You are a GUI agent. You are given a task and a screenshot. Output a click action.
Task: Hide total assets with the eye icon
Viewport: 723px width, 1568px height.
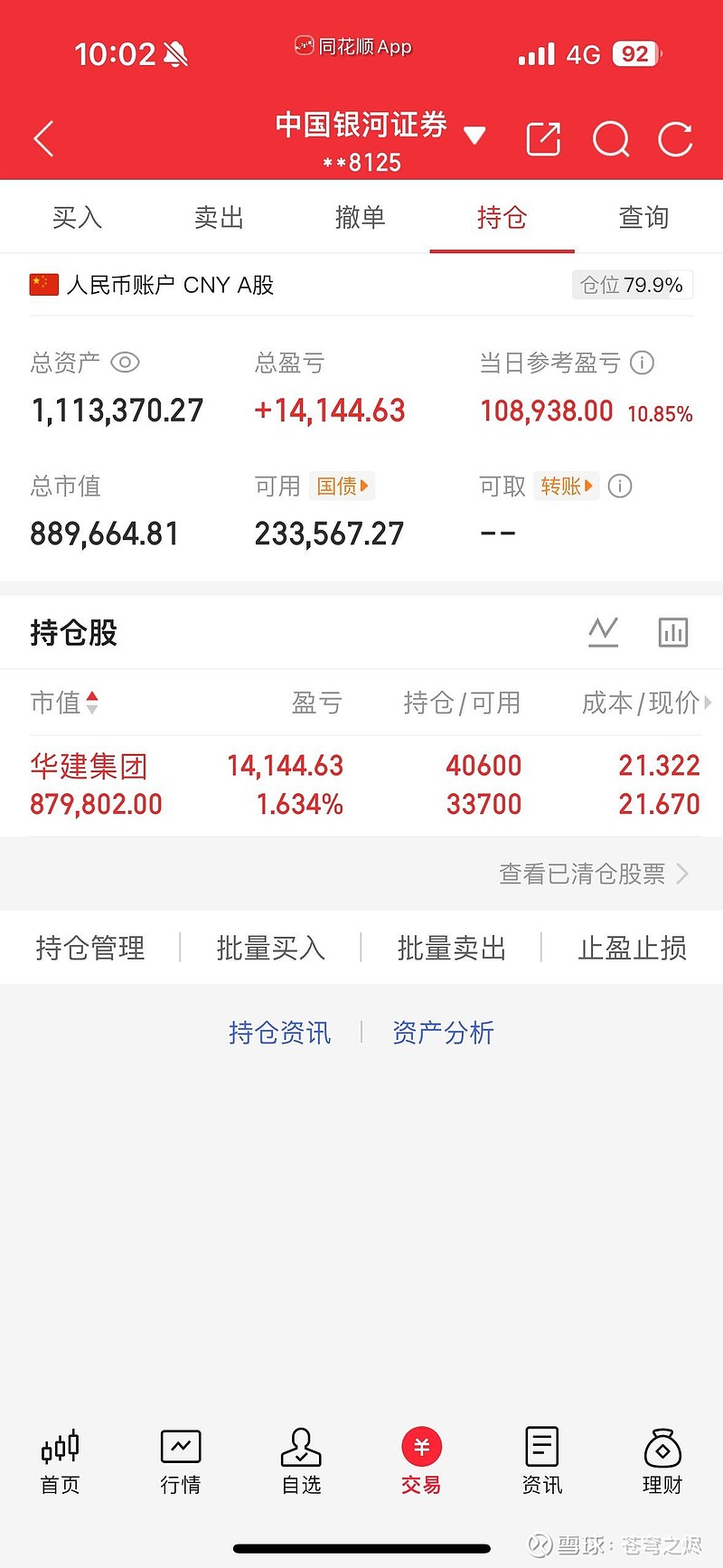[125, 363]
